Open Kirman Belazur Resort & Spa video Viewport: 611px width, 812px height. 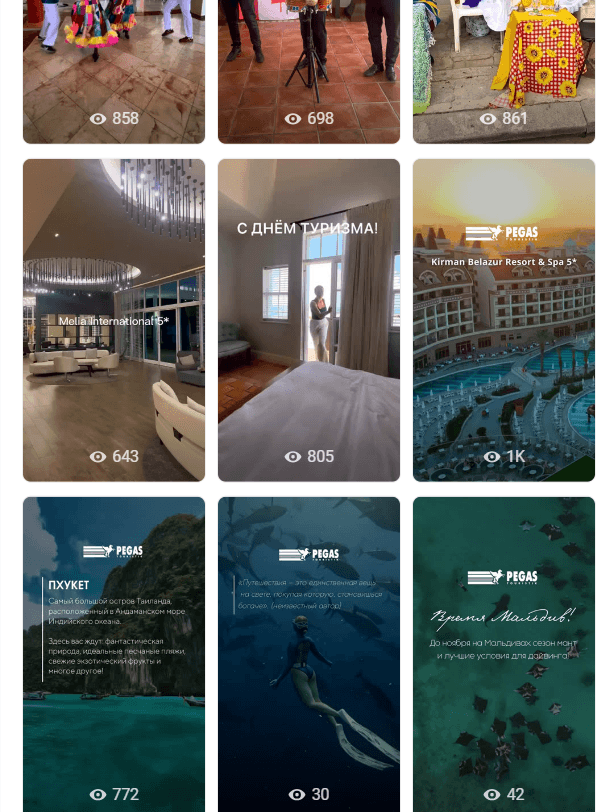(504, 320)
